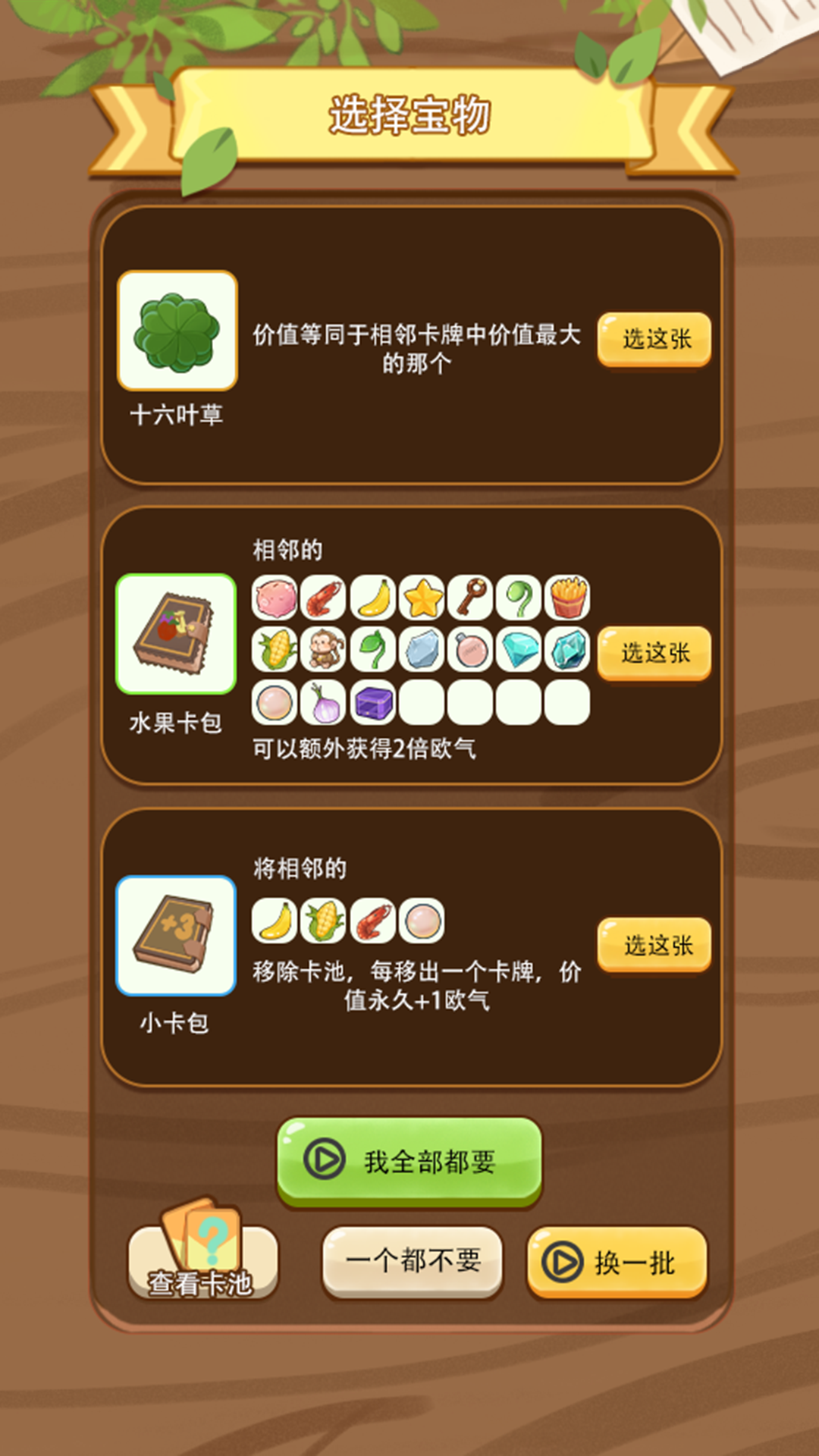The image size is (819, 1456).
Task: Select the +3 book thumbnail for 小卡包
Action: pos(176,935)
